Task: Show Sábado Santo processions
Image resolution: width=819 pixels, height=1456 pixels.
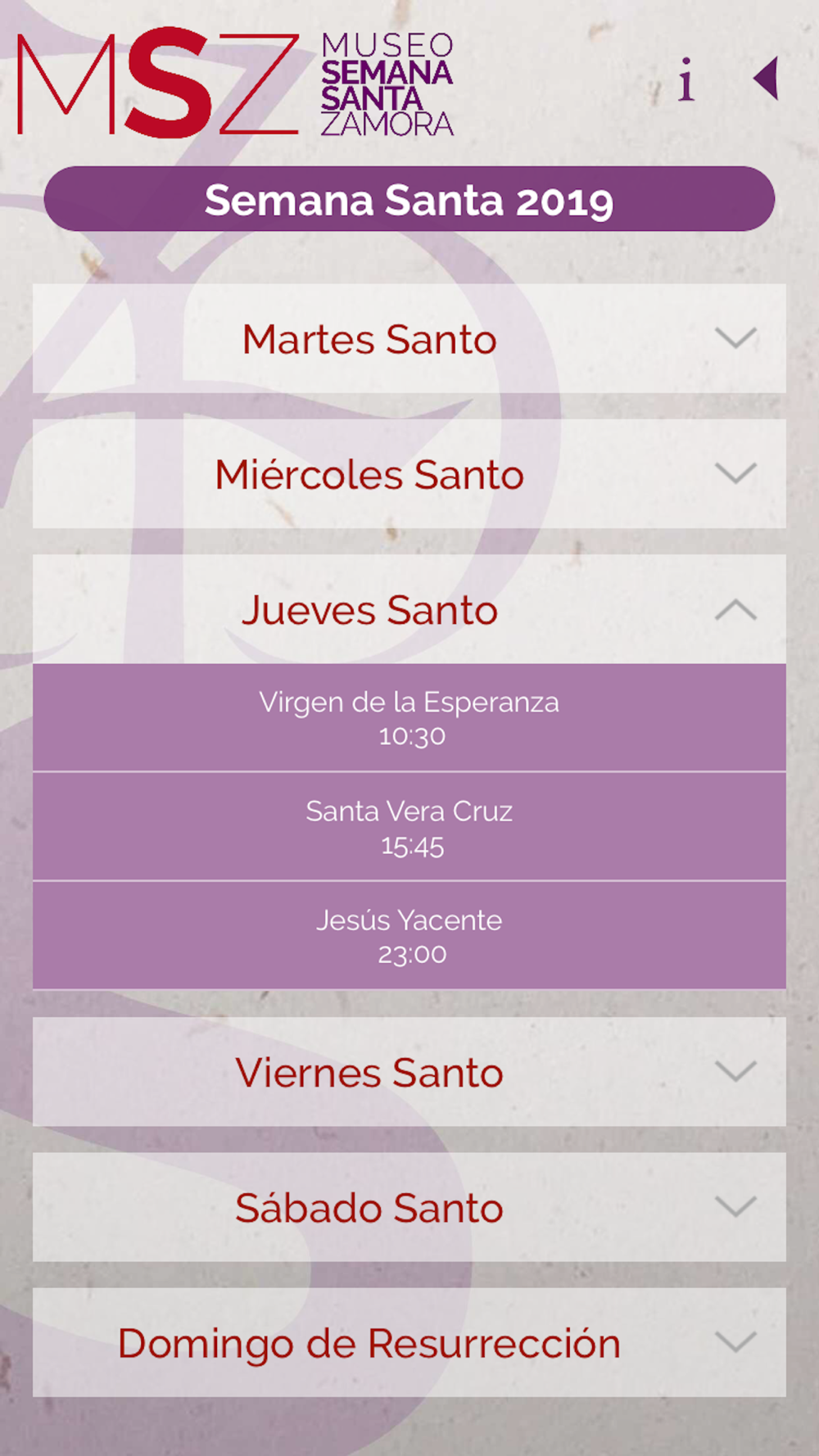Action: pyautogui.click(x=409, y=1207)
